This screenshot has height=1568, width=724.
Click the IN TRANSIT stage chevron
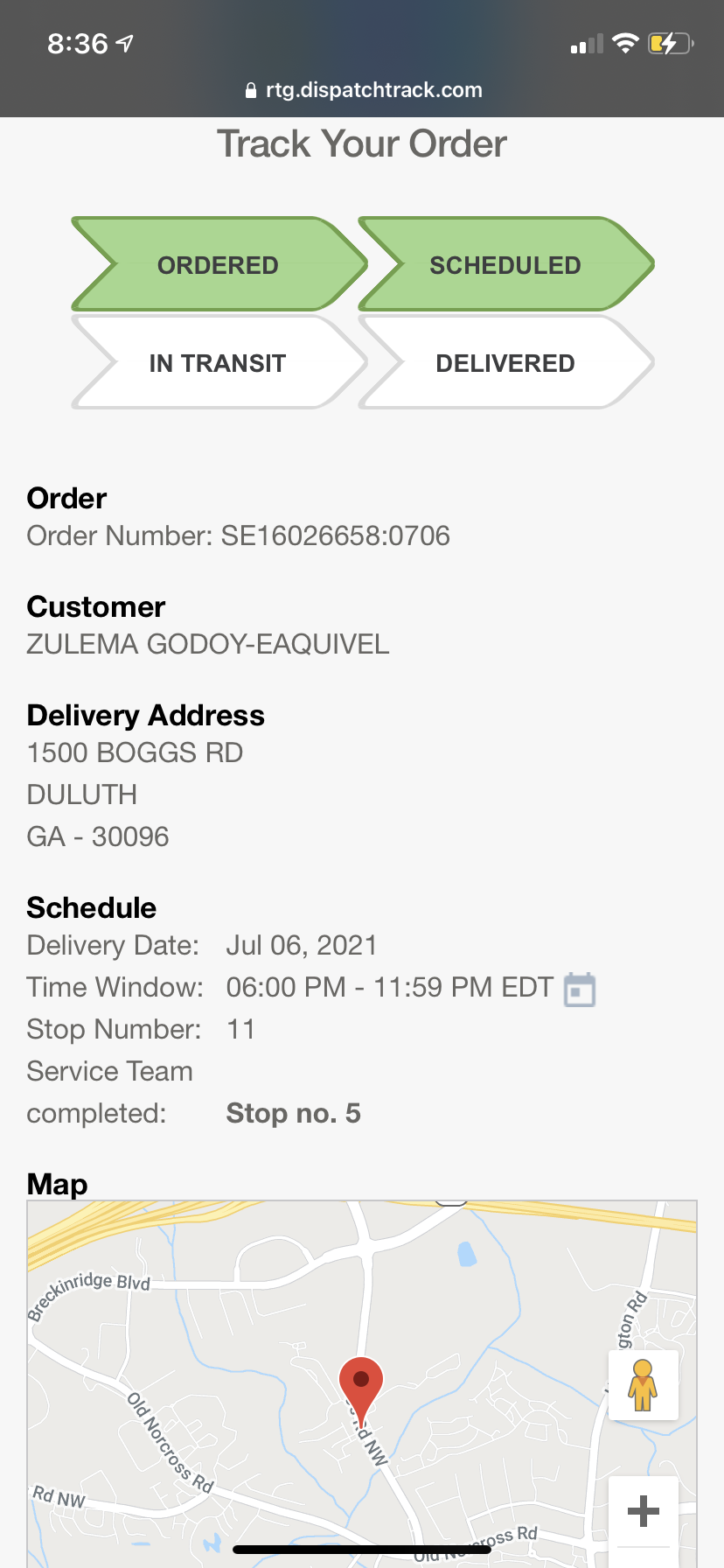pyautogui.click(x=217, y=362)
